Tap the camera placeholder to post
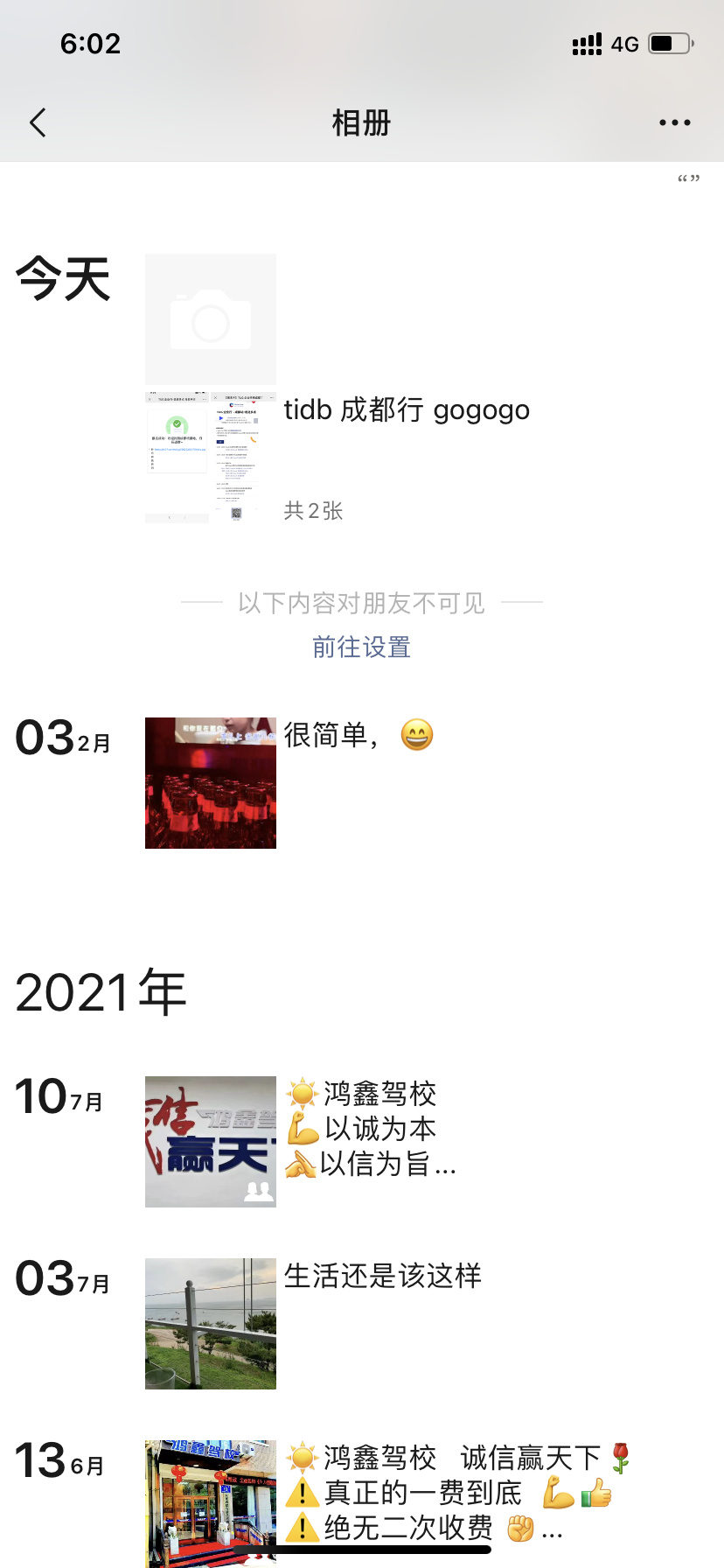724x1568 pixels. (x=211, y=319)
